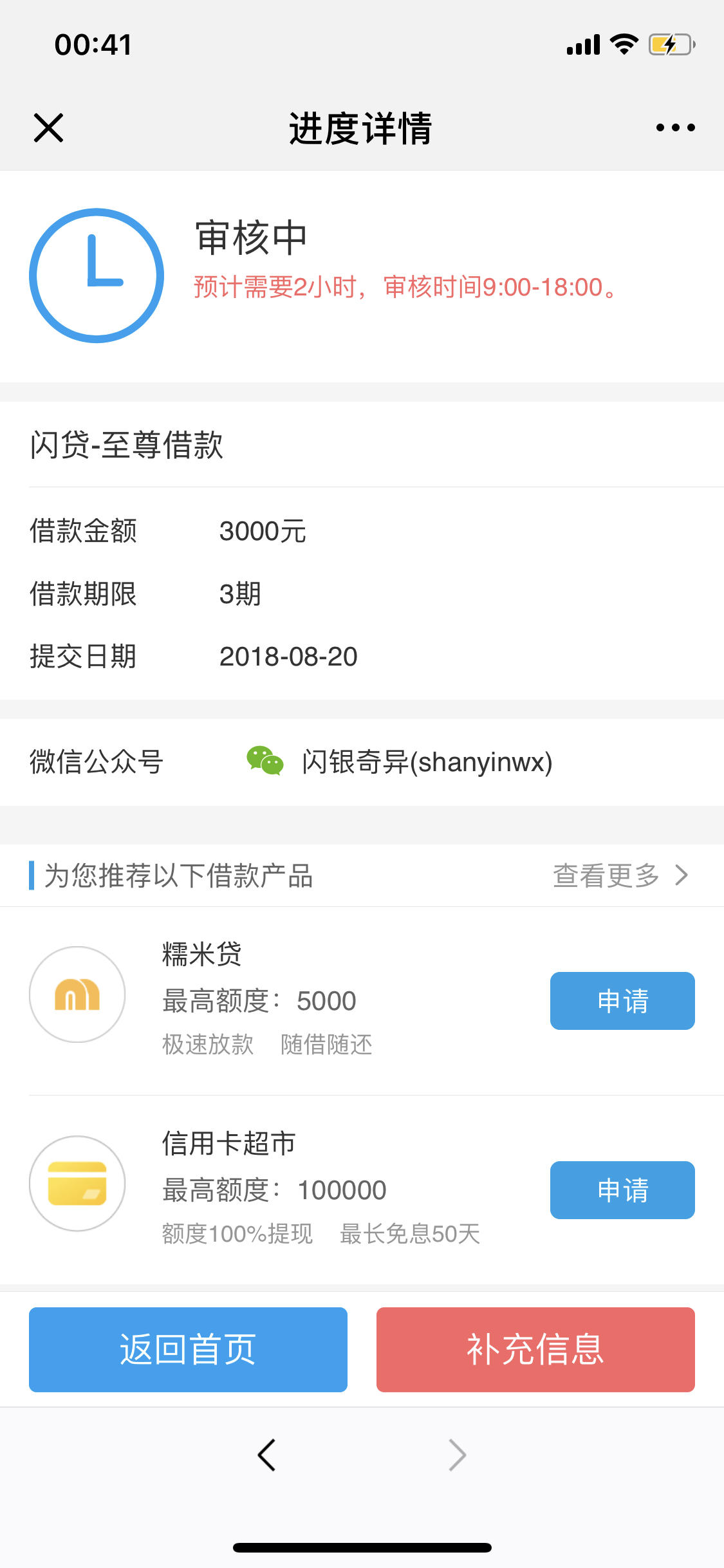The width and height of the screenshot is (724, 1568).
Task: Apply for 信用卡超市
Action: click(x=622, y=1190)
